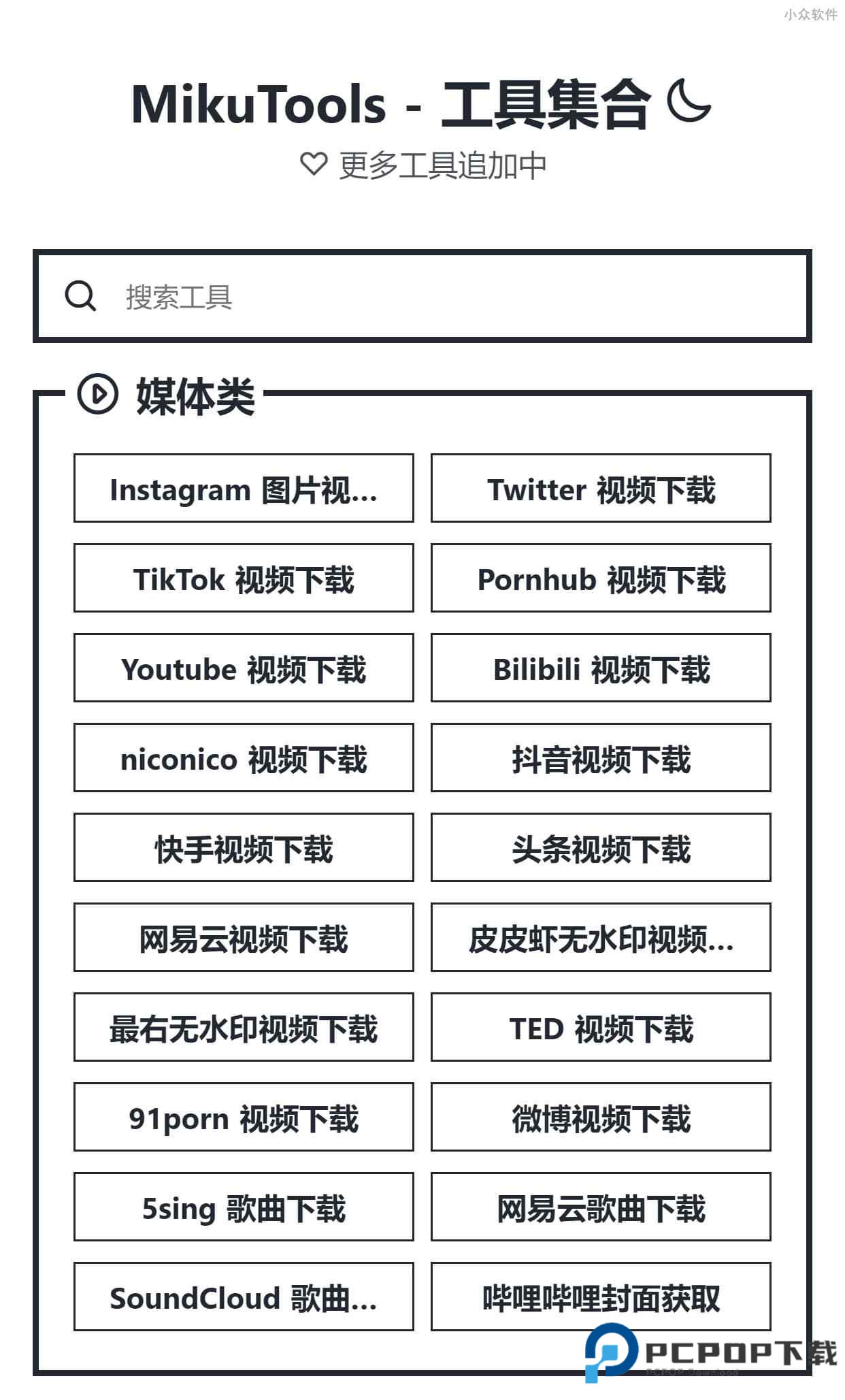Select TikTok 视频下载
Viewport: 845px width, 1400px height.
click(244, 578)
